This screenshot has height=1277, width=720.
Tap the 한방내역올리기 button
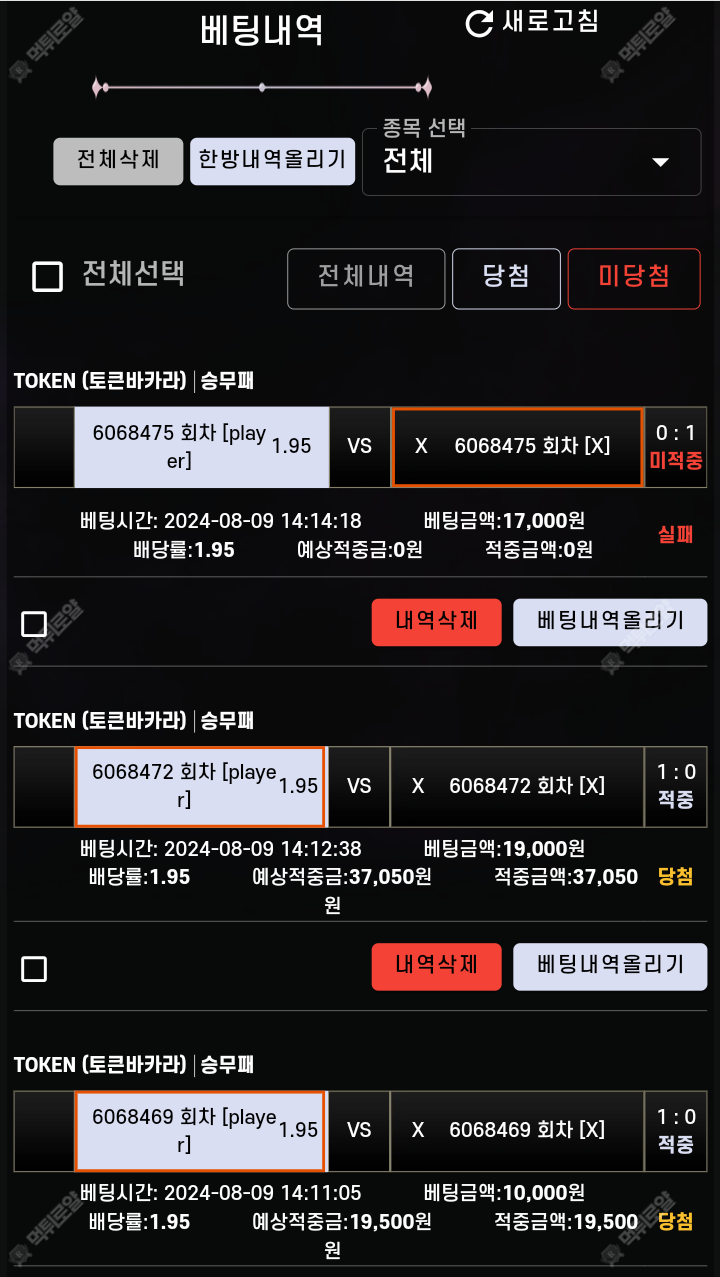point(272,161)
